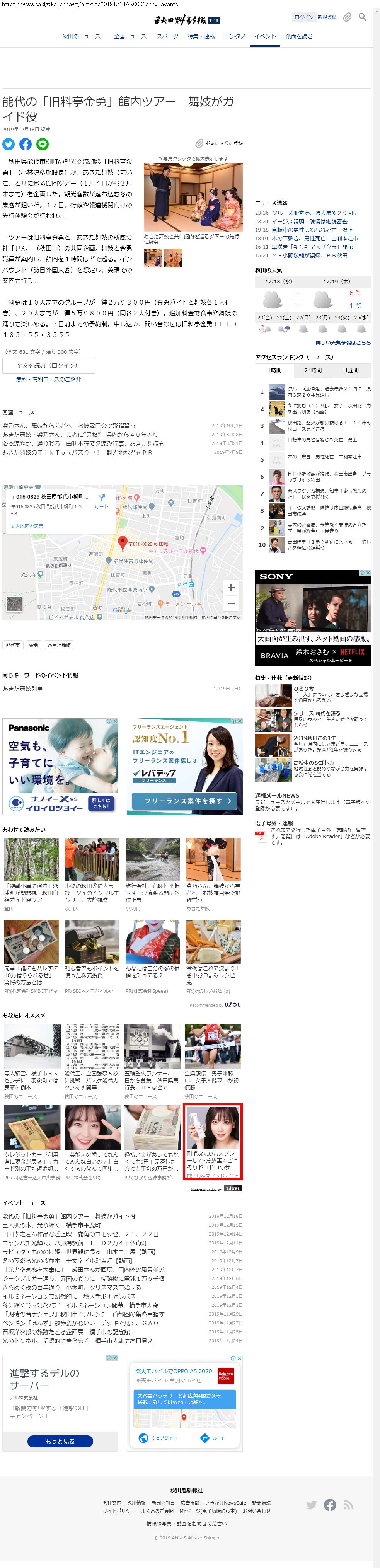The image size is (380, 1568).
Task: Zoom out of the map
Action: pos(231,603)
